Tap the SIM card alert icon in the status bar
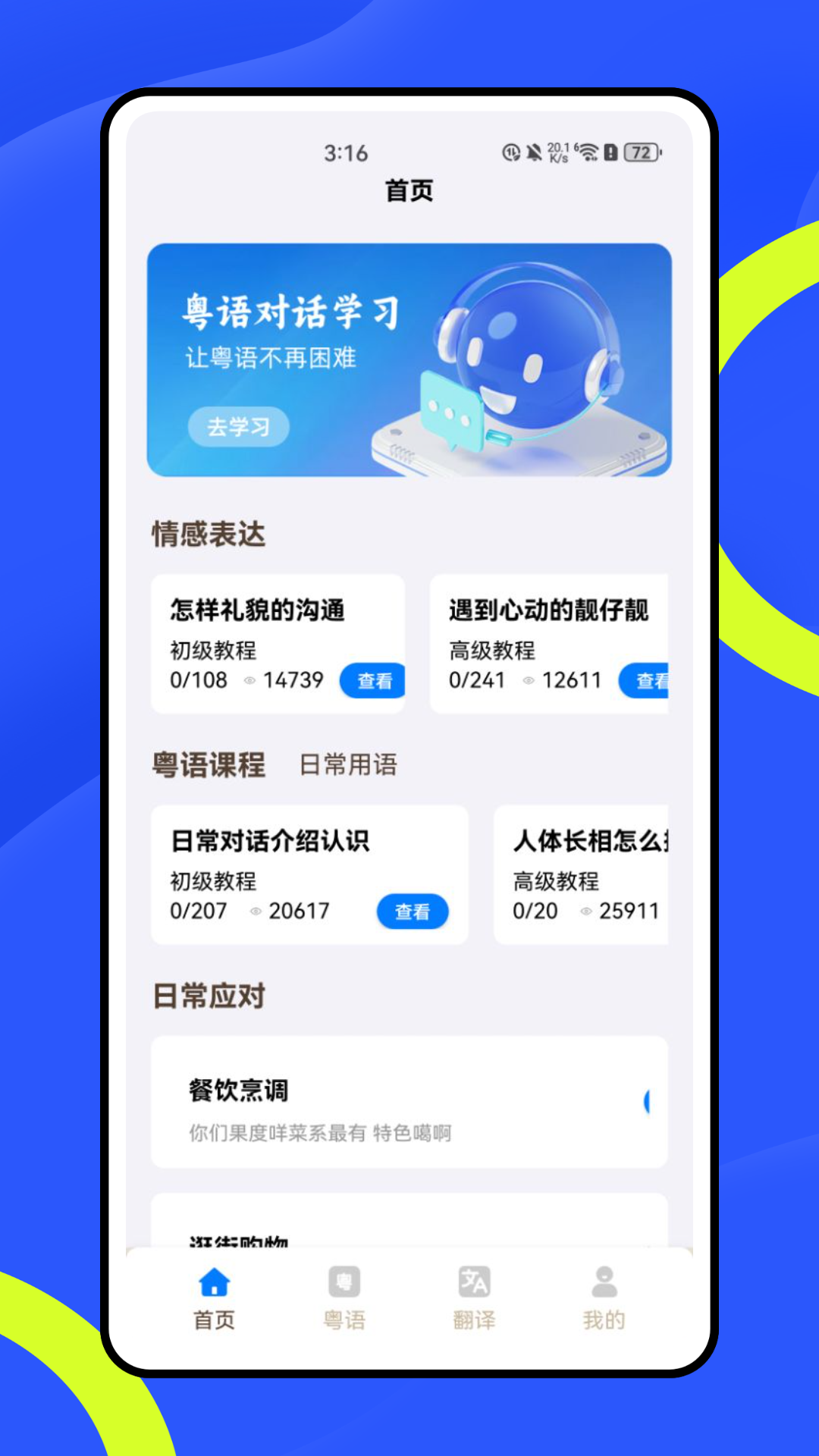This screenshot has height=1456, width=819. pos(611,152)
